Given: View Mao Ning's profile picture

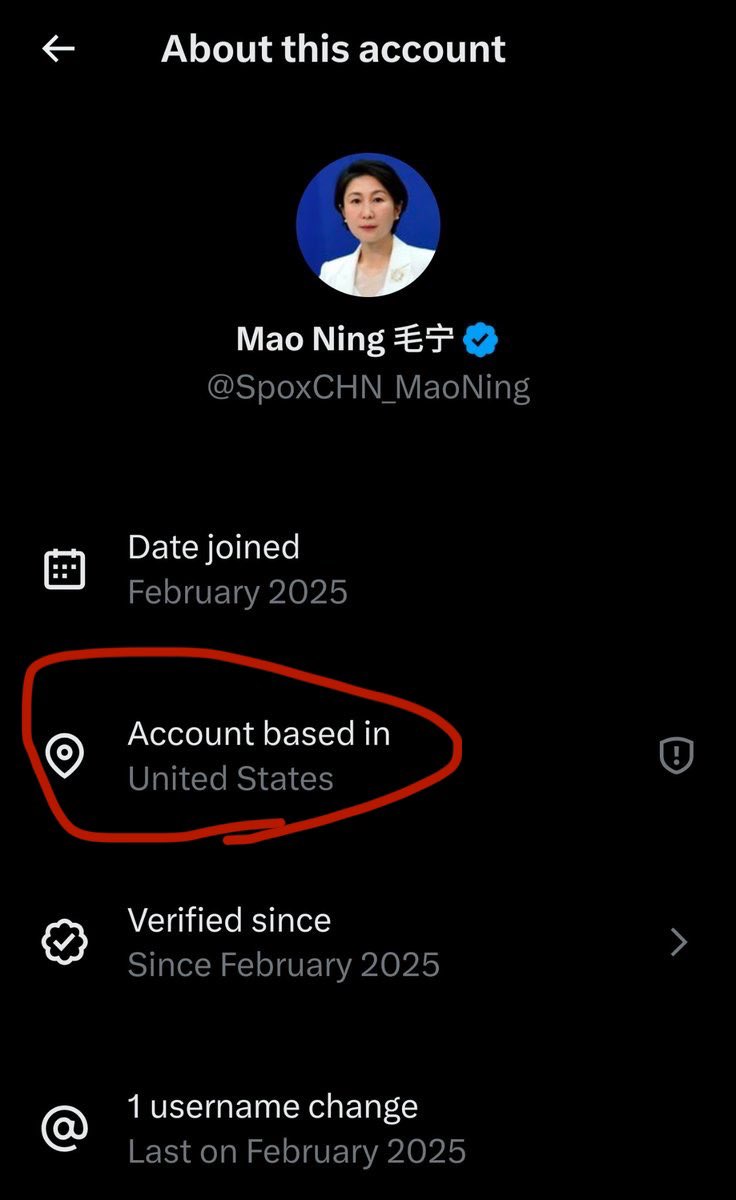Looking at the screenshot, I should [x=368, y=225].
